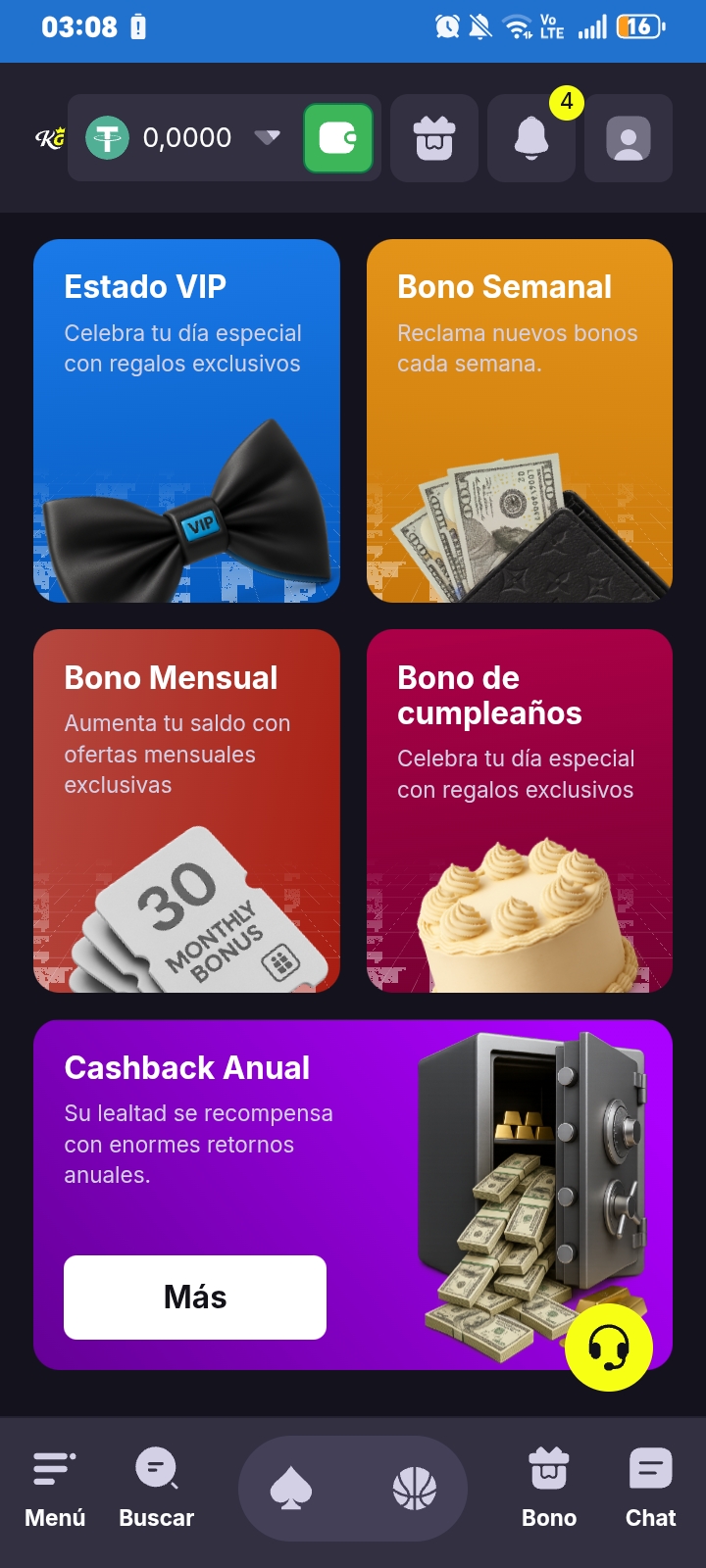
Task: Select the sports basketball icon
Action: pyautogui.click(x=415, y=1490)
